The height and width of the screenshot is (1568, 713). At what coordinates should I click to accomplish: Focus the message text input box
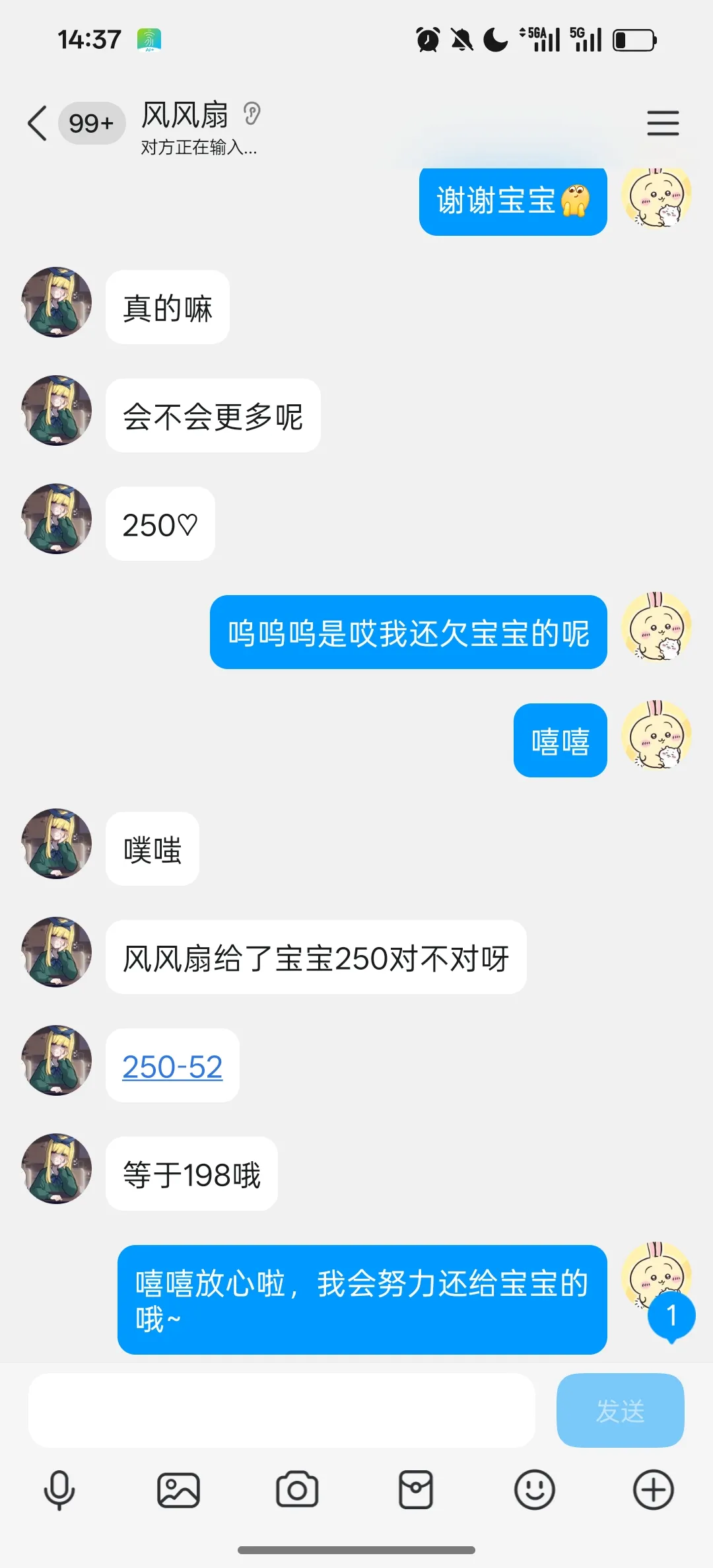282,1411
